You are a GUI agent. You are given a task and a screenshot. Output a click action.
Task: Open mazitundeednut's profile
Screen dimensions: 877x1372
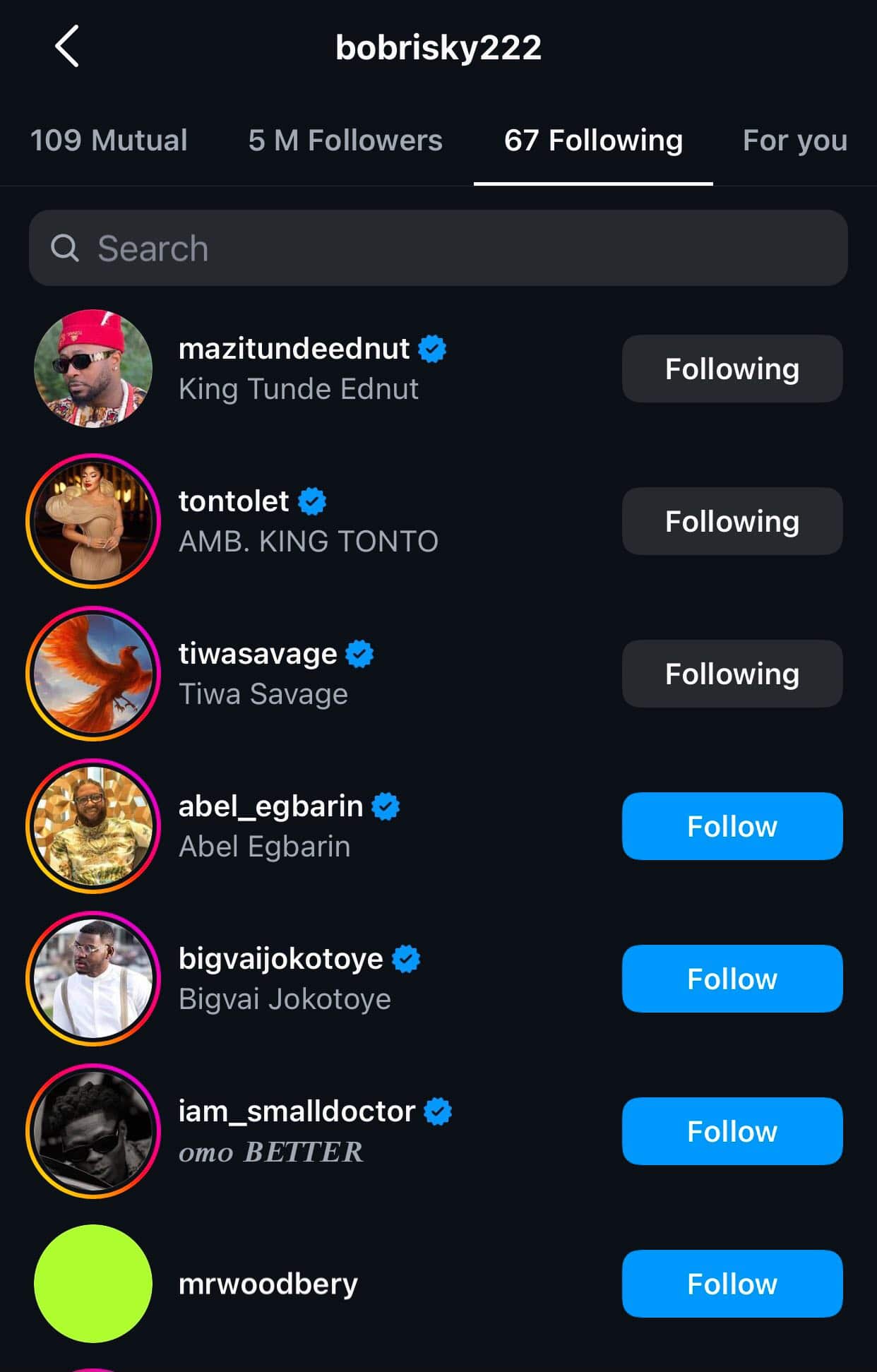(x=294, y=349)
